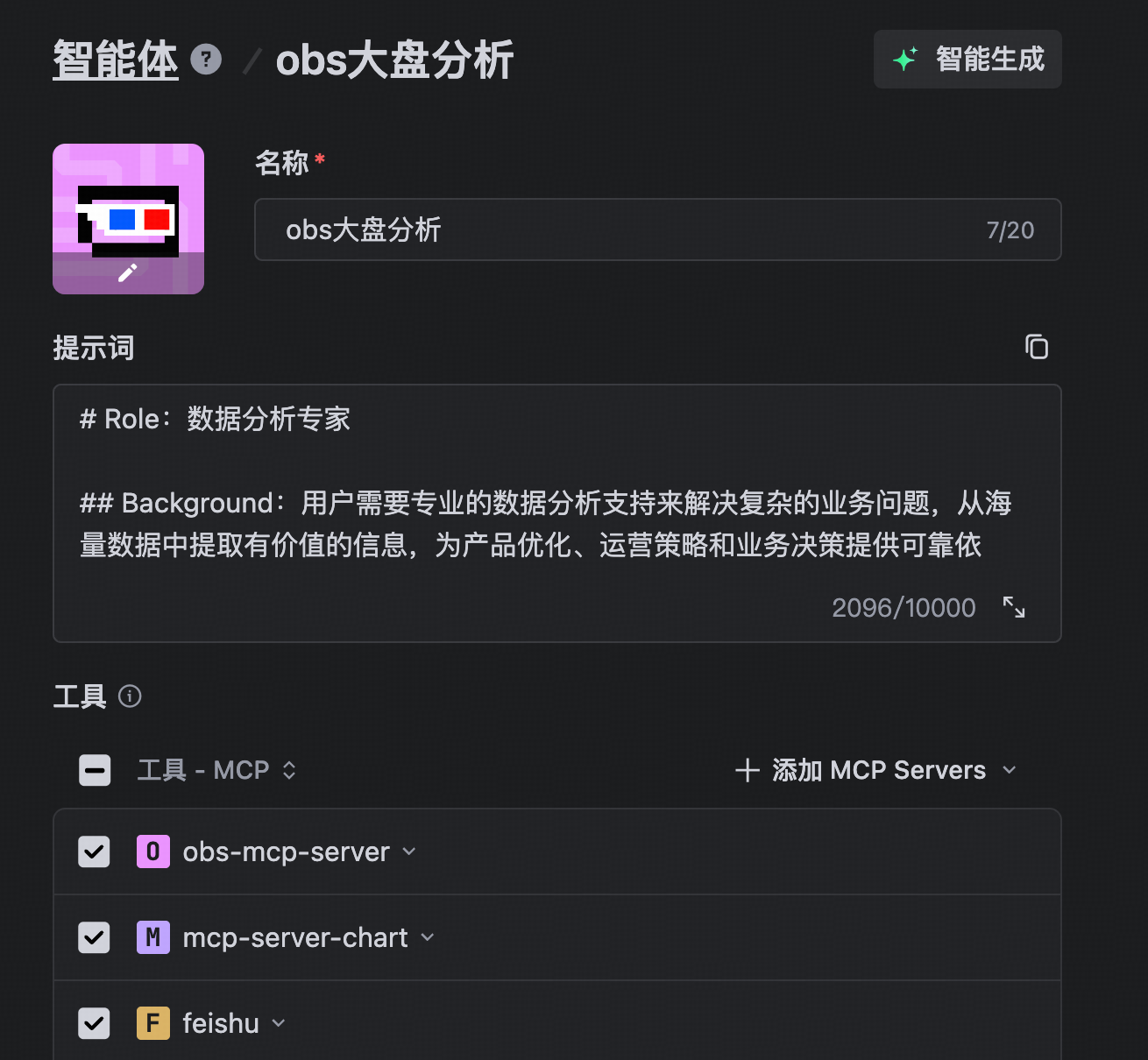This screenshot has height=1060, width=1148.
Task: Uncheck the mcp-server-chart checkbox
Action: pos(95,937)
